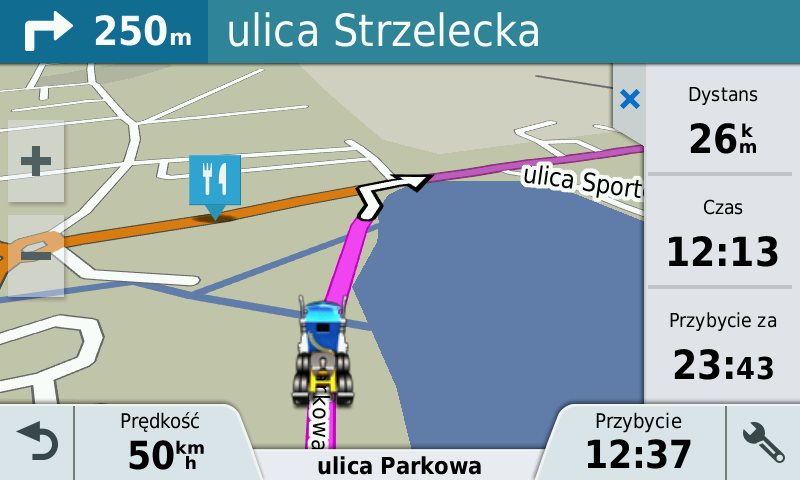
Task: Go back with the return arrow
Action: [x=37, y=443]
